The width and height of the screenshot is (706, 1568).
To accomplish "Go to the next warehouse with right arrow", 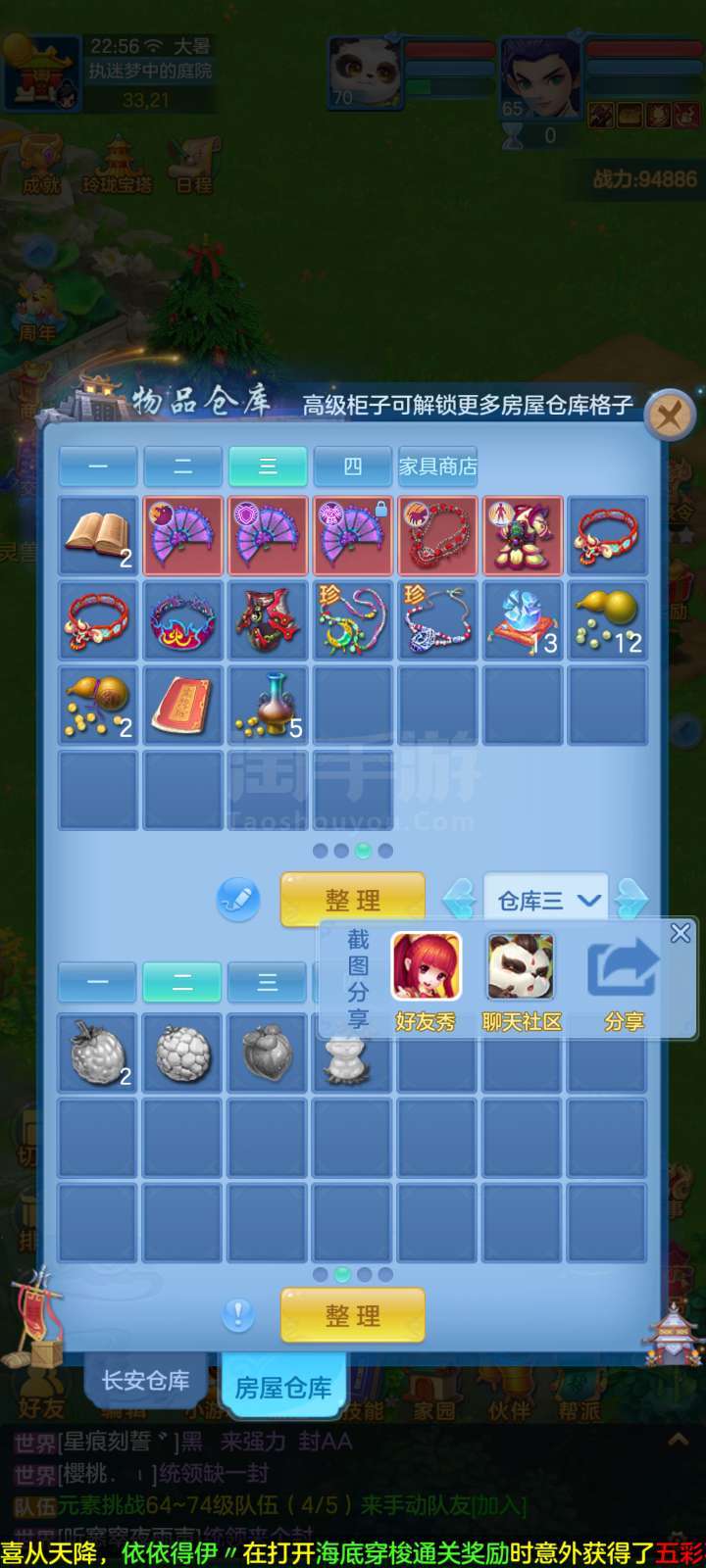I will point(631,900).
